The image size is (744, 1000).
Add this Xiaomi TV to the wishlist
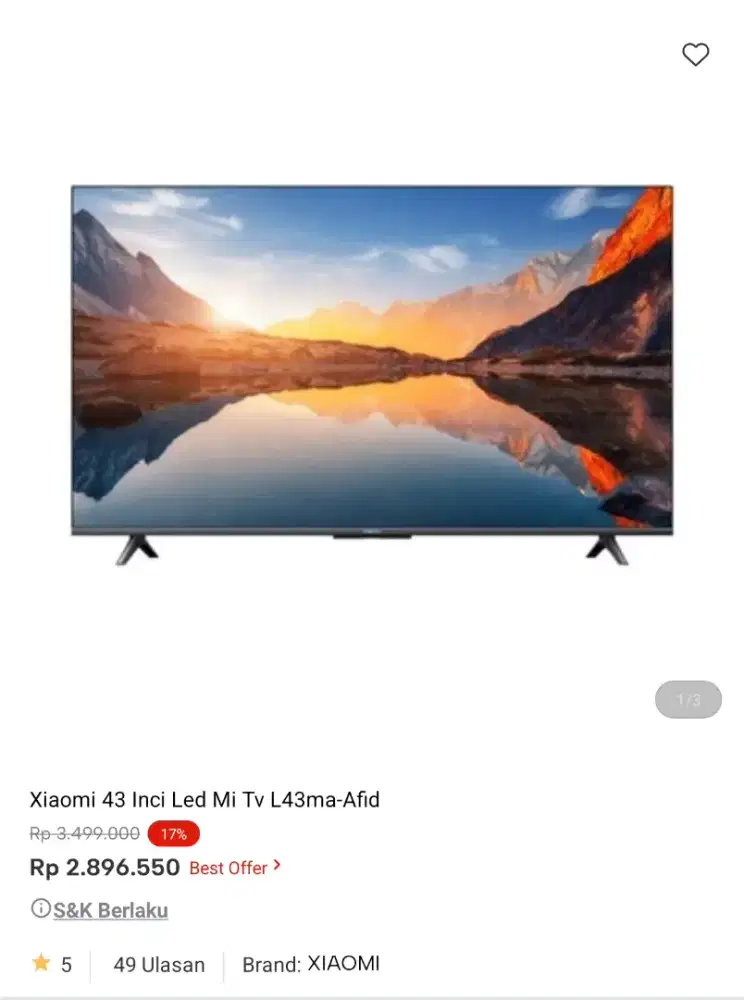point(695,55)
